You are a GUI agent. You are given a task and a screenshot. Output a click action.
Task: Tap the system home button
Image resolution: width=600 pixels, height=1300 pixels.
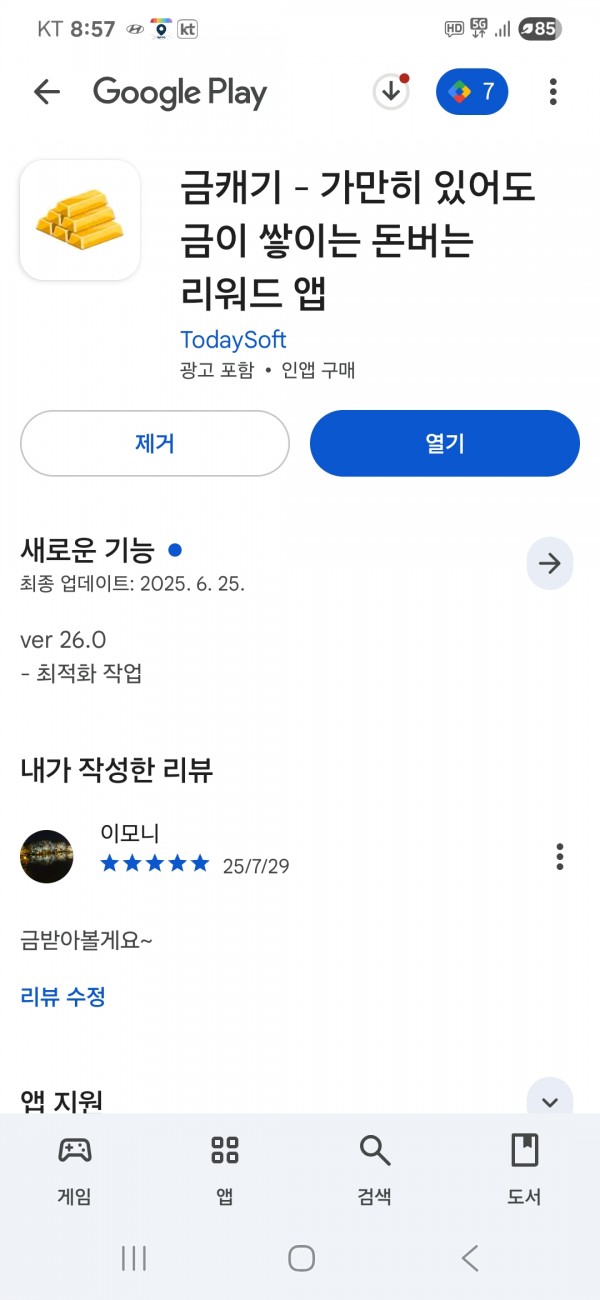point(301,1258)
